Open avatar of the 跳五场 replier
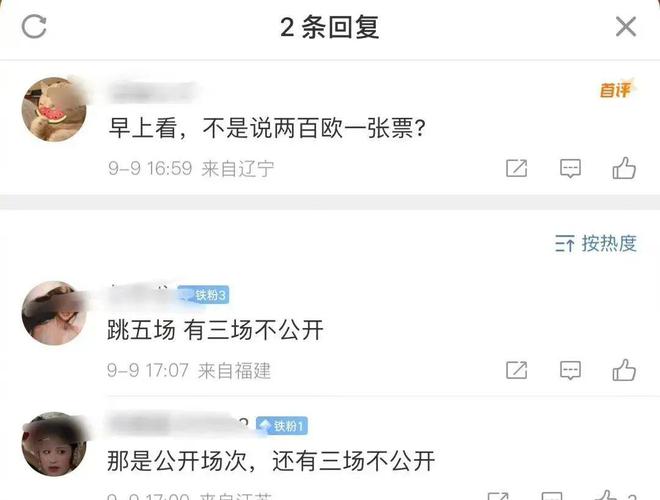 pos(51,313)
